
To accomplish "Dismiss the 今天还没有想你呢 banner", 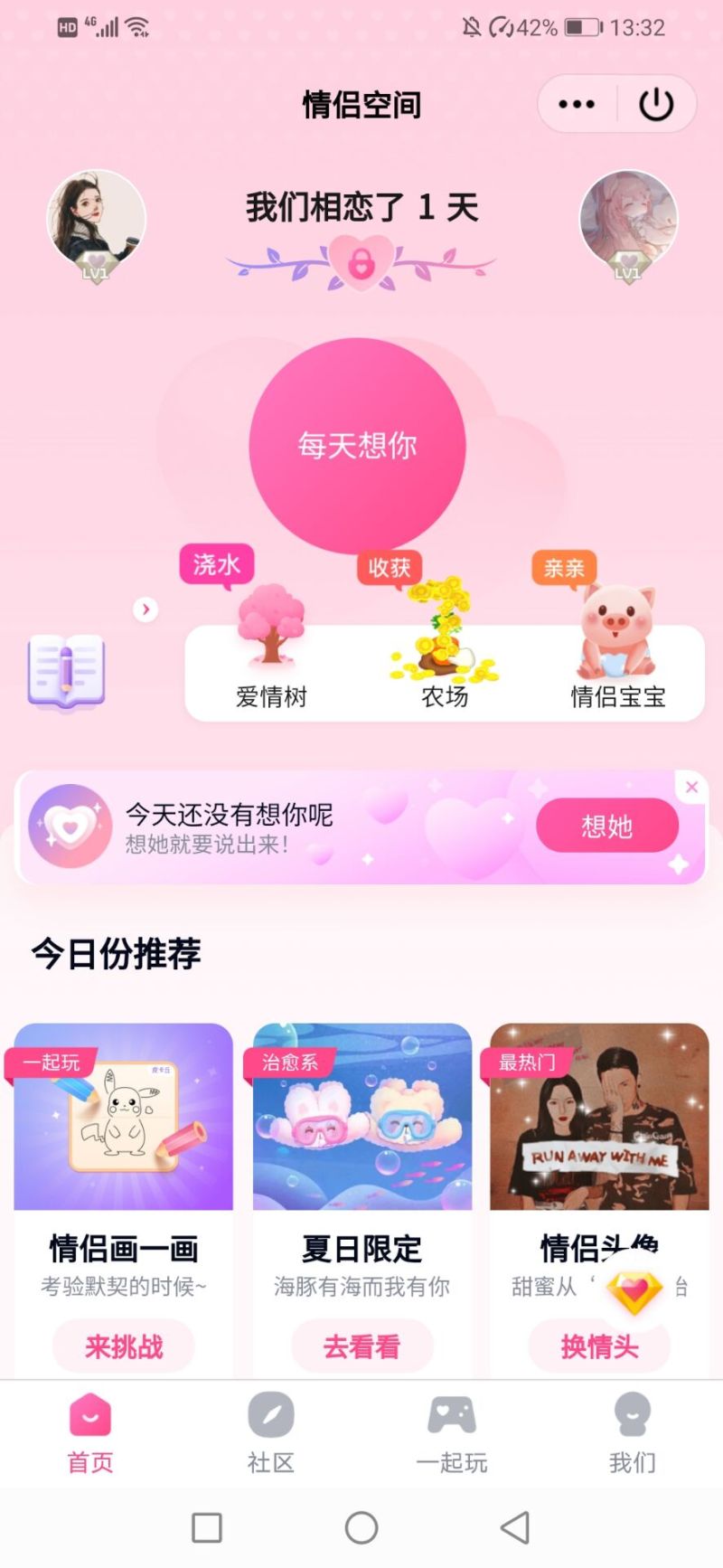I will tap(691, 787).
